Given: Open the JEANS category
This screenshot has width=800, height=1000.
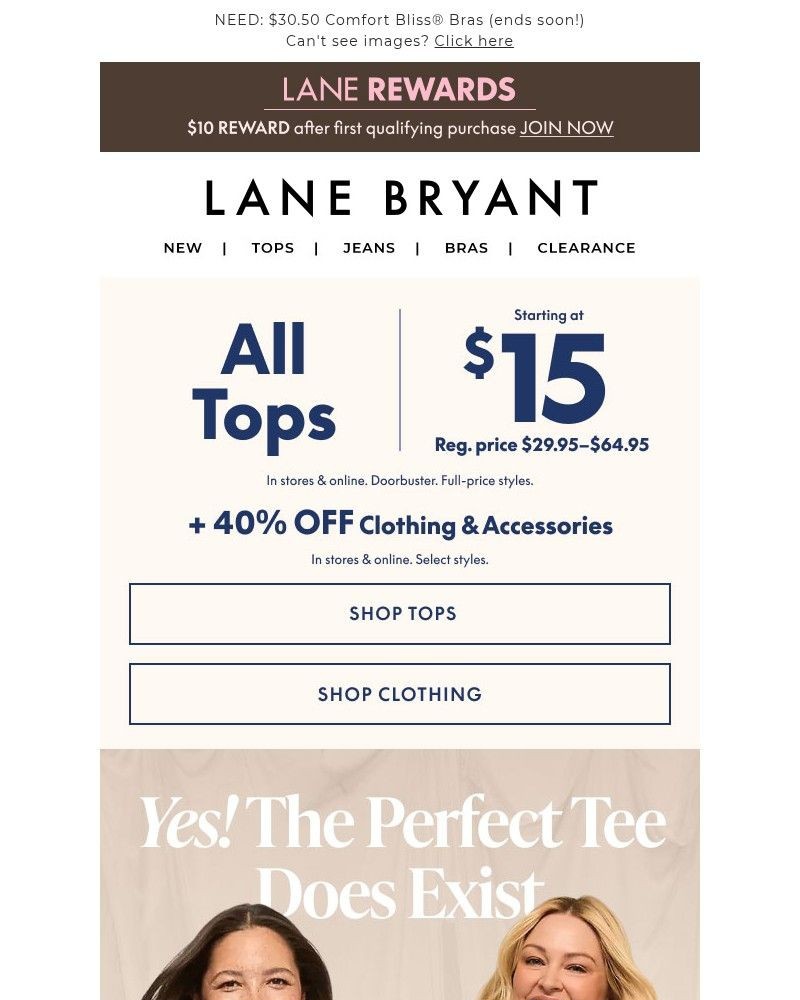Looking at the screenshot, I should pyautogui.click(x=369, y=248).
